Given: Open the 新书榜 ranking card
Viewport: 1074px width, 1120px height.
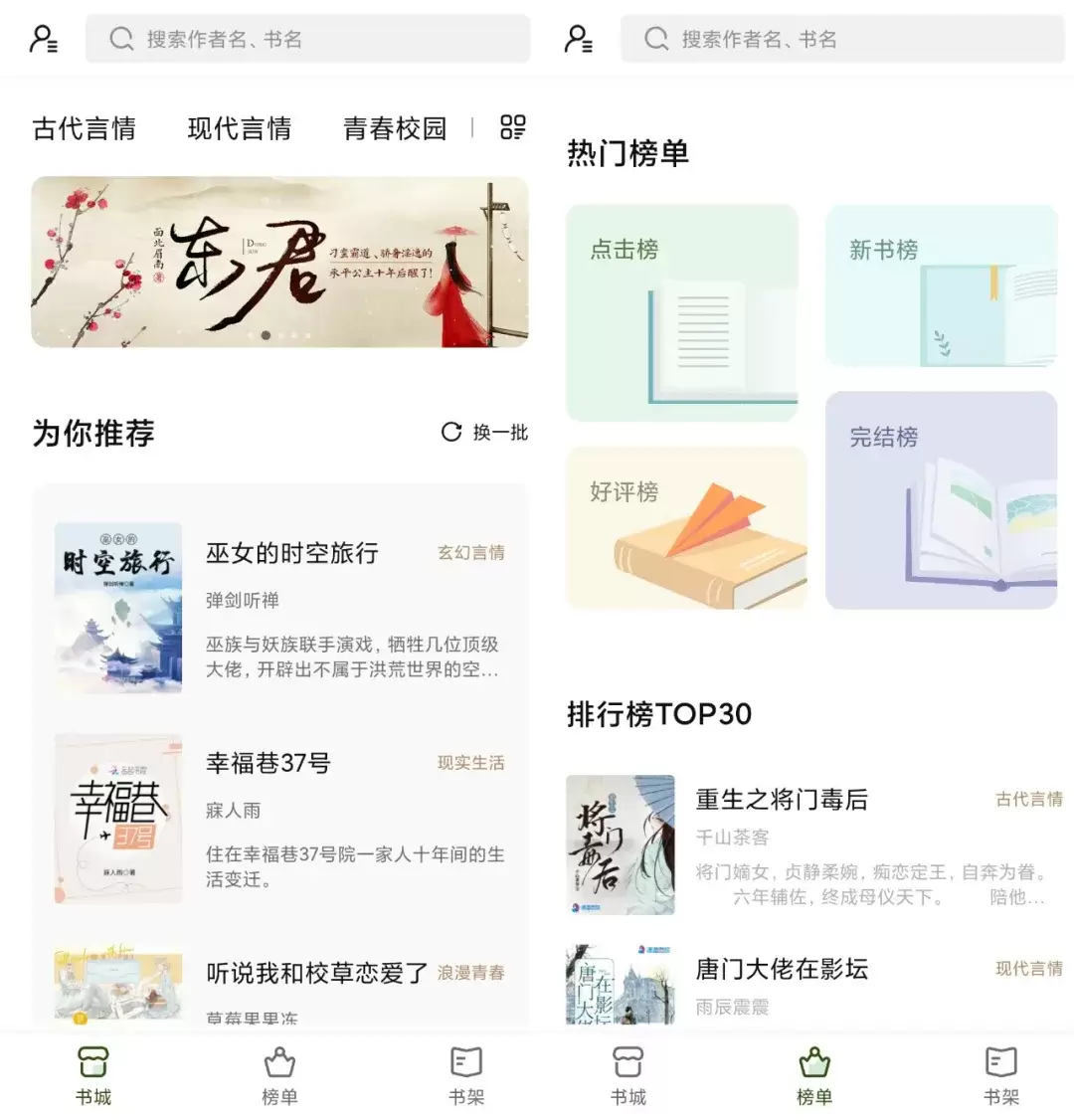Looking at the screenshot, I should point(941,285).
